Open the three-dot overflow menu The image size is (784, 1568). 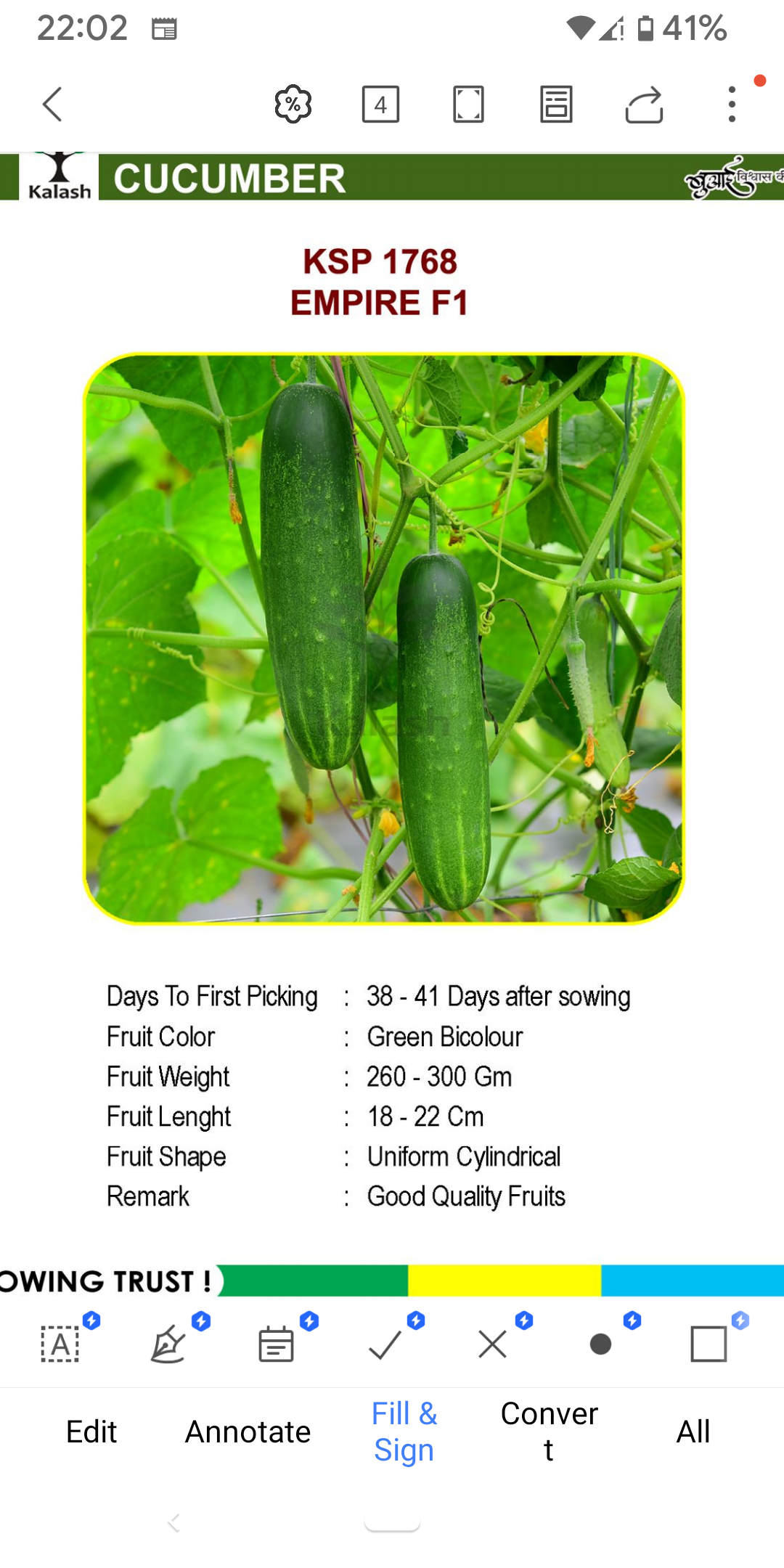[x=732, y=105]
